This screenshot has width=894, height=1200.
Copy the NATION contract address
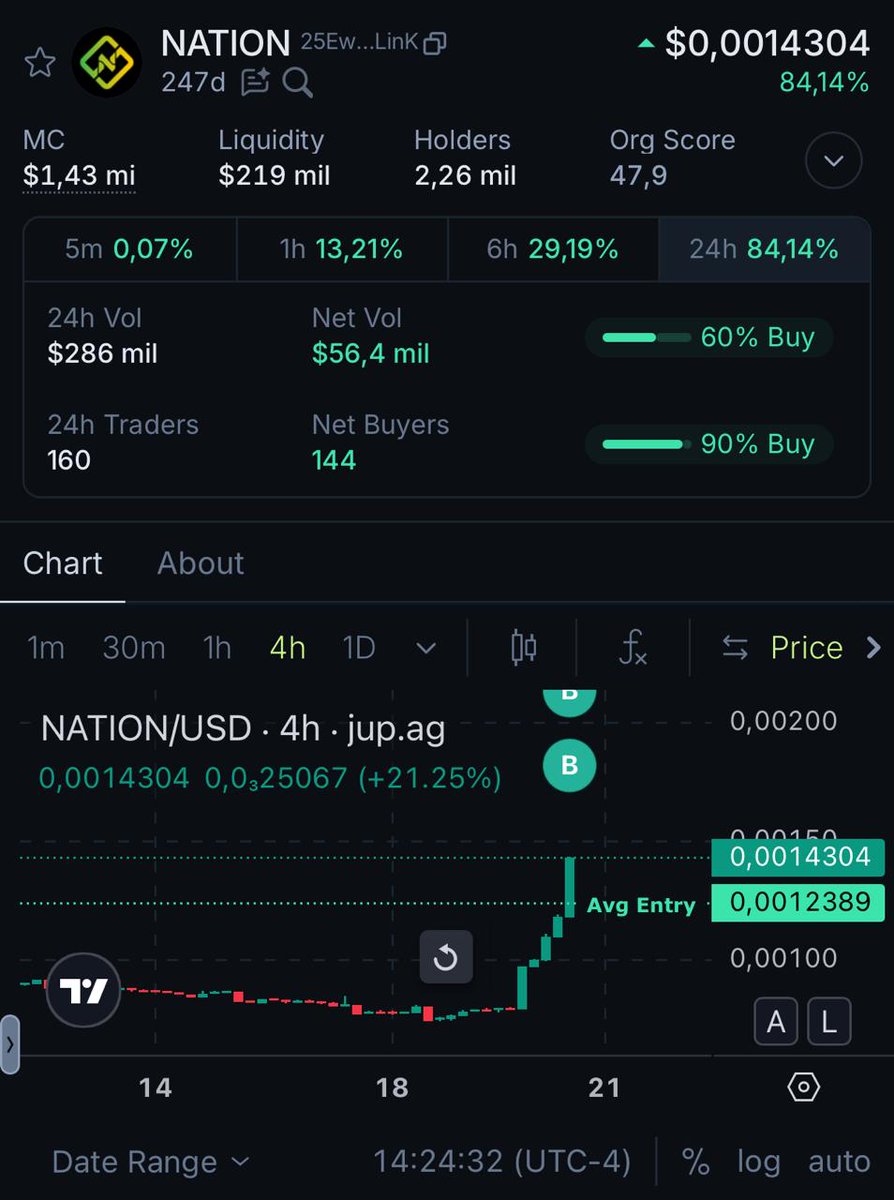(435, 43)
